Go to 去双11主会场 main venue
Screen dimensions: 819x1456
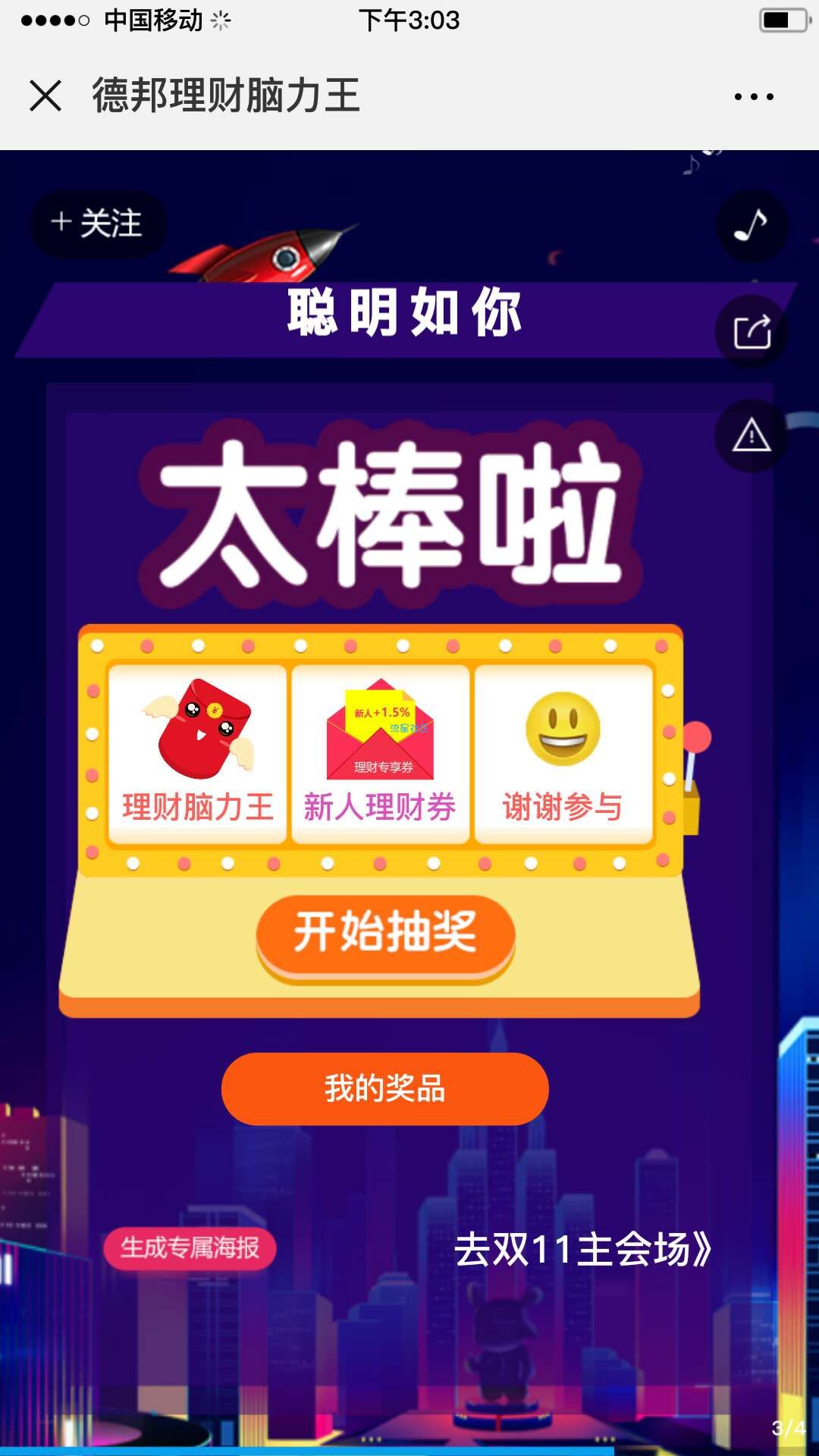pyautogui.click(x=582, y=1249)
